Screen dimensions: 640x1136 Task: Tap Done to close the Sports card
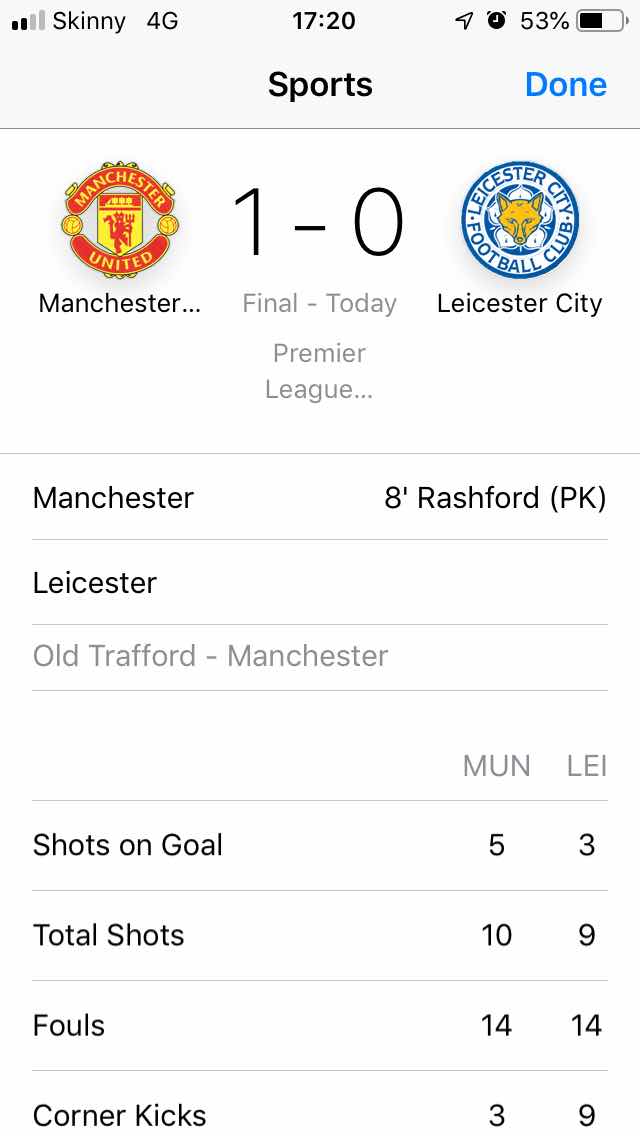(x=565, y=85)
